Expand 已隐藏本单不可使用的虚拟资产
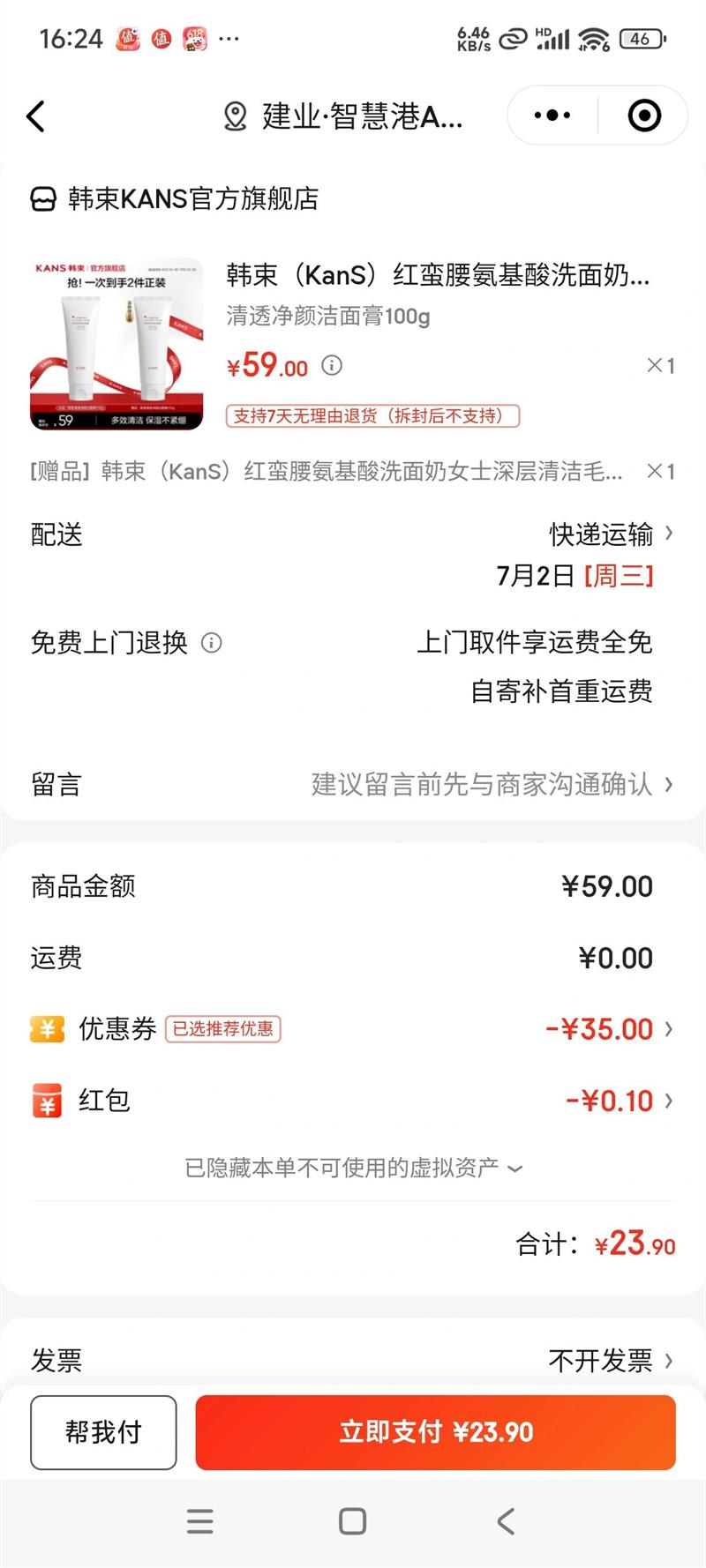The width and height of the screenshot is (706, 1568). 353,1169
